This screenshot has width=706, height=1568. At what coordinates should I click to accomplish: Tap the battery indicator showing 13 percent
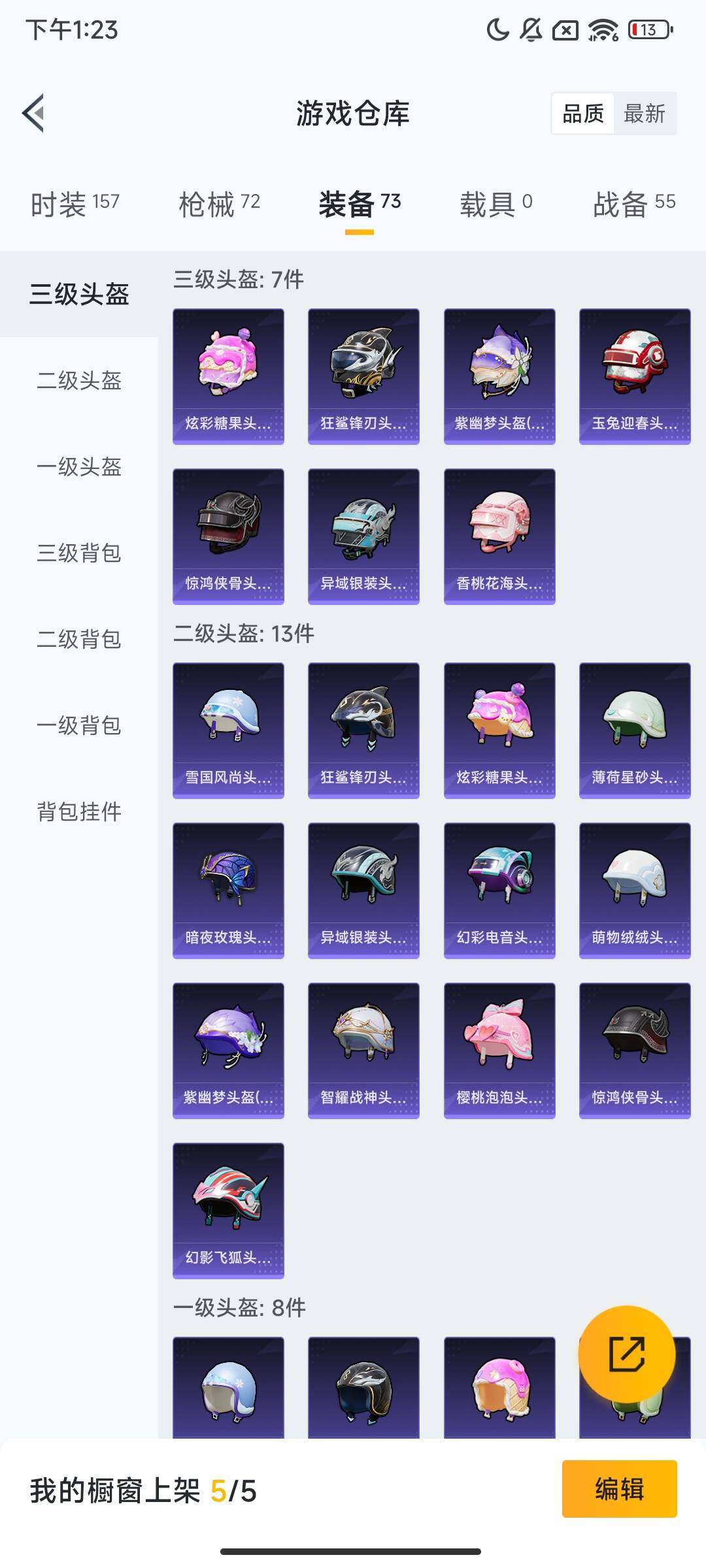point(650,29)
